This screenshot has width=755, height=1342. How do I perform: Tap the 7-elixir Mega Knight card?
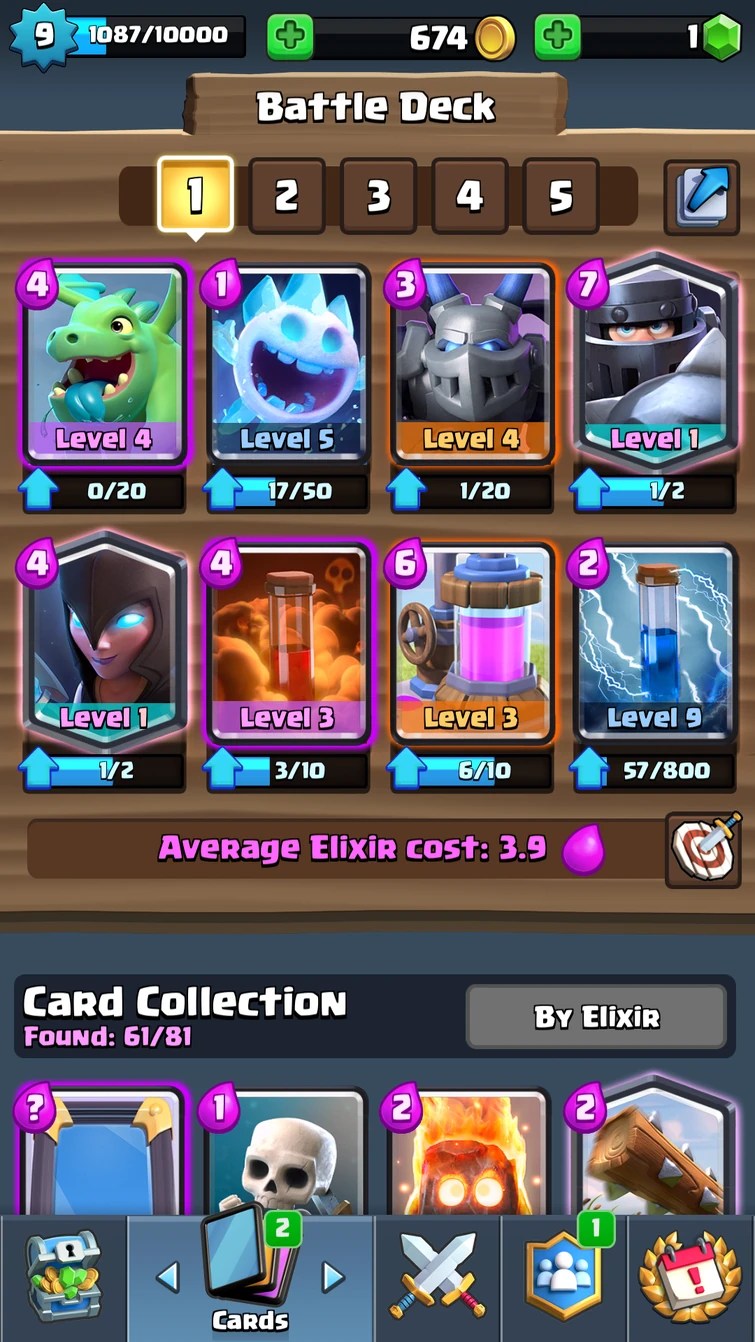(x=655, y=363)
